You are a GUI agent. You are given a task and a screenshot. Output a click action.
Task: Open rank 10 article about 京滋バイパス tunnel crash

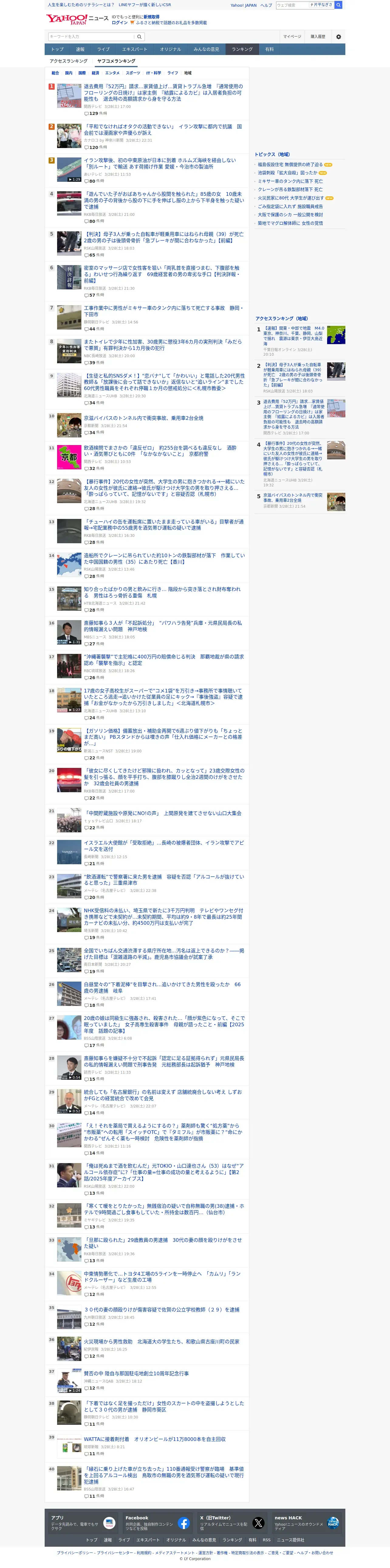144,418
